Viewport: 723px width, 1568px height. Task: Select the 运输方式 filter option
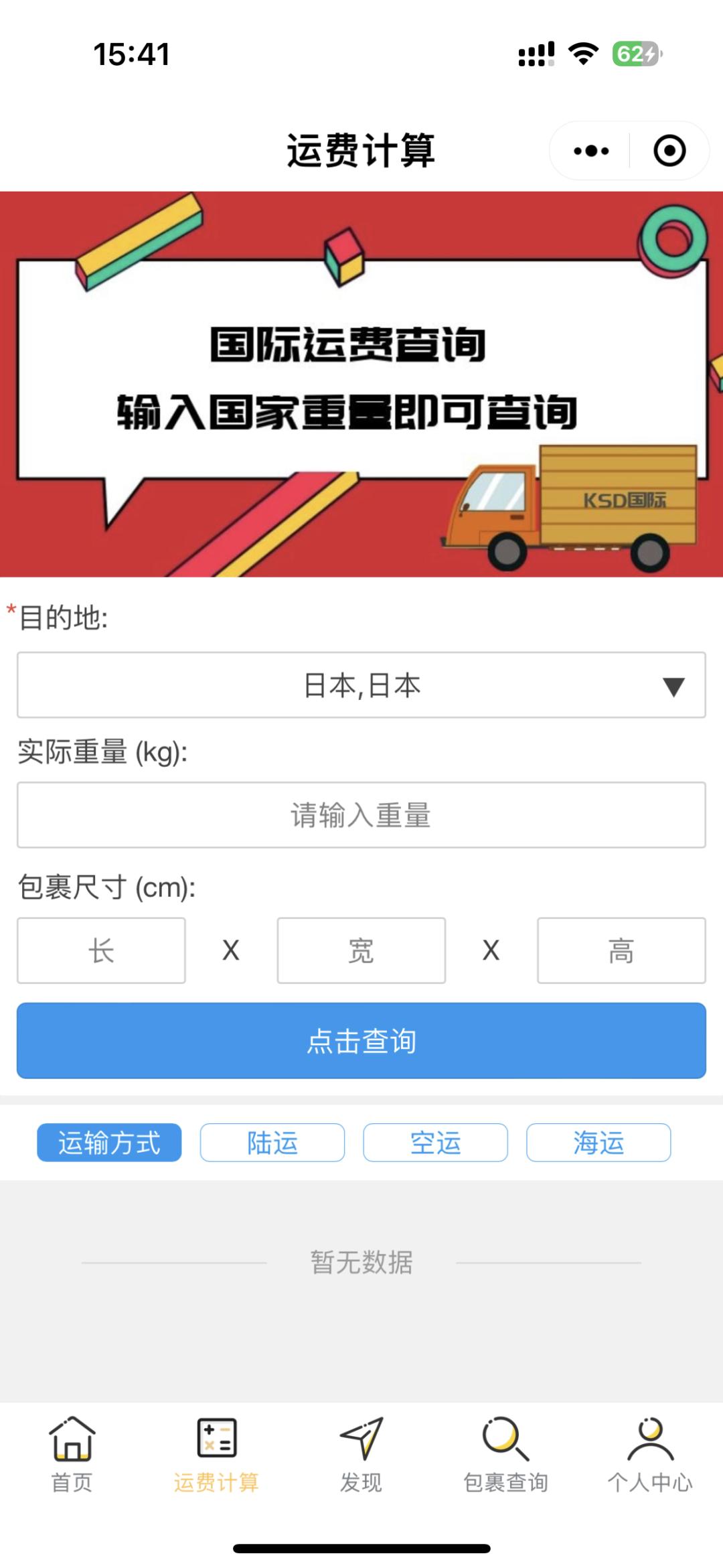[109, 1142]
